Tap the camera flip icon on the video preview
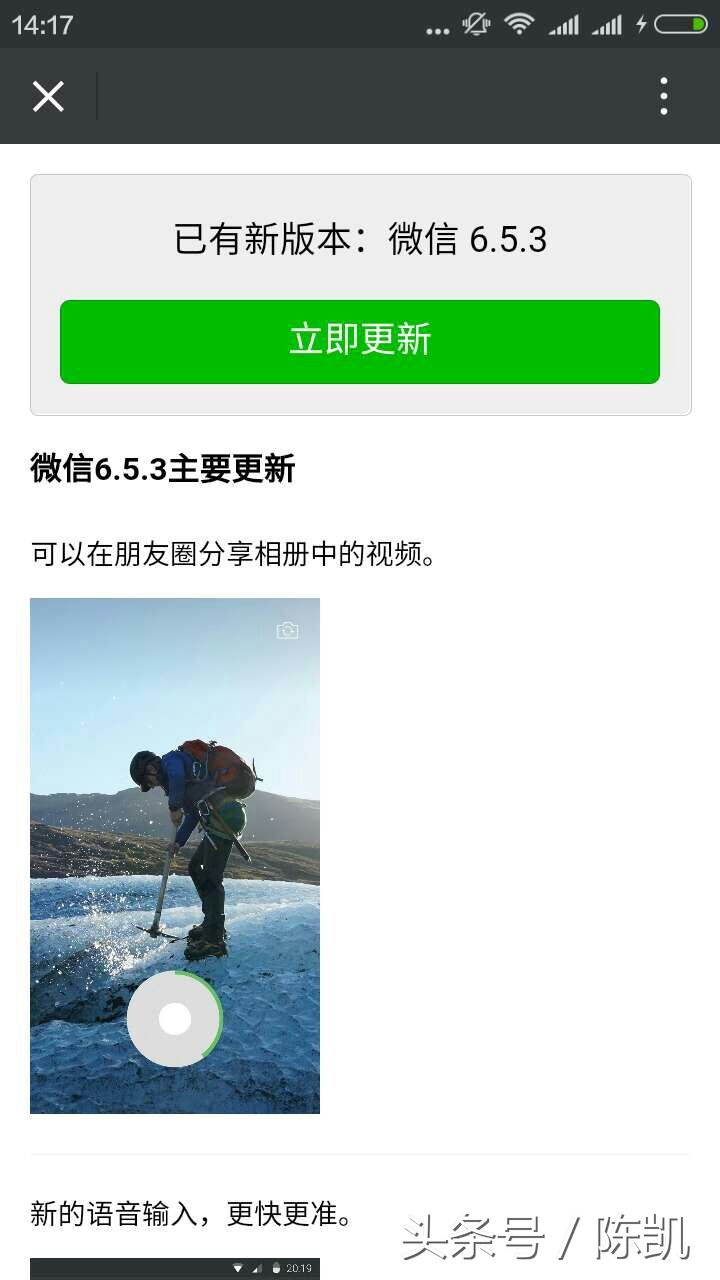The width and height of the screenshot is (720, 1280). [289, 630]
